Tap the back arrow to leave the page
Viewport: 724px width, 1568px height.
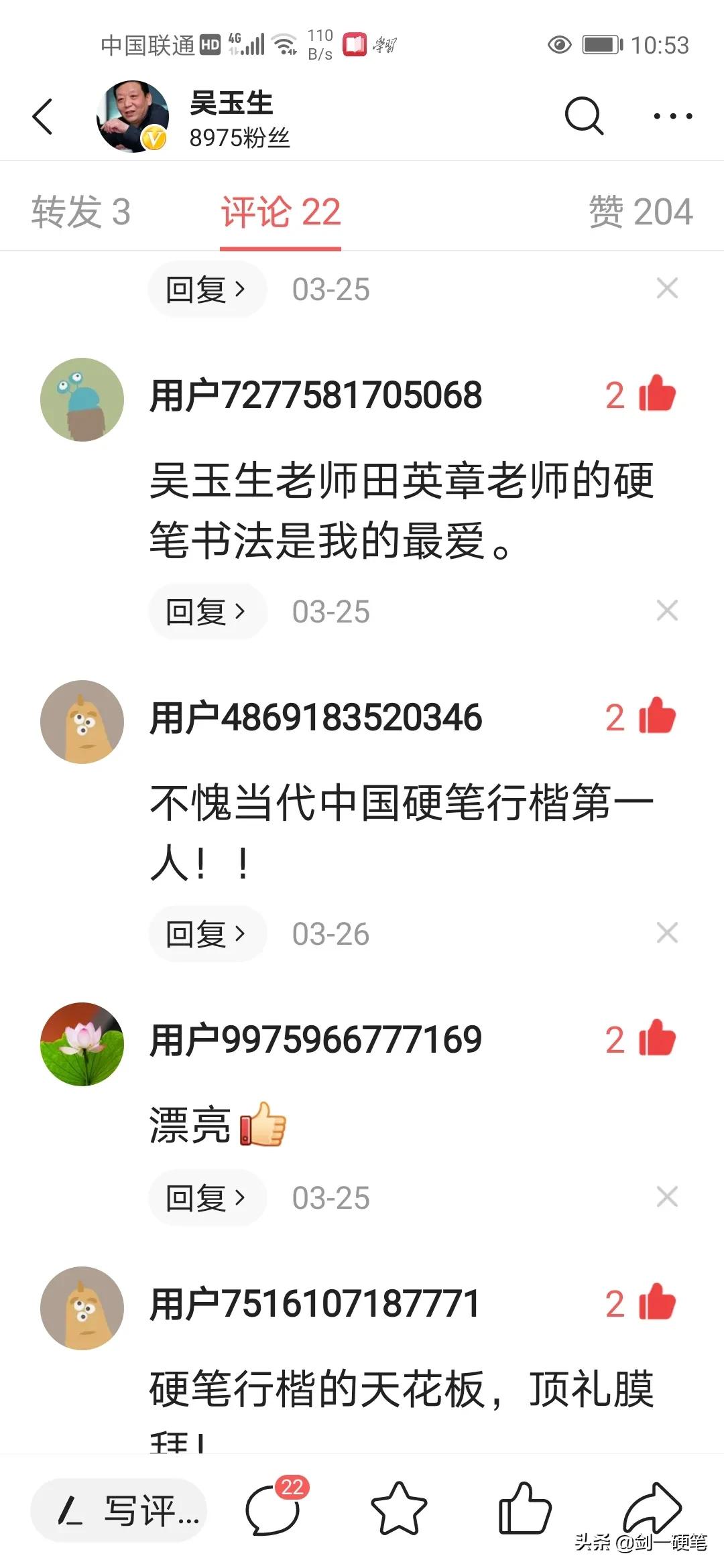[x=42, y=114]
